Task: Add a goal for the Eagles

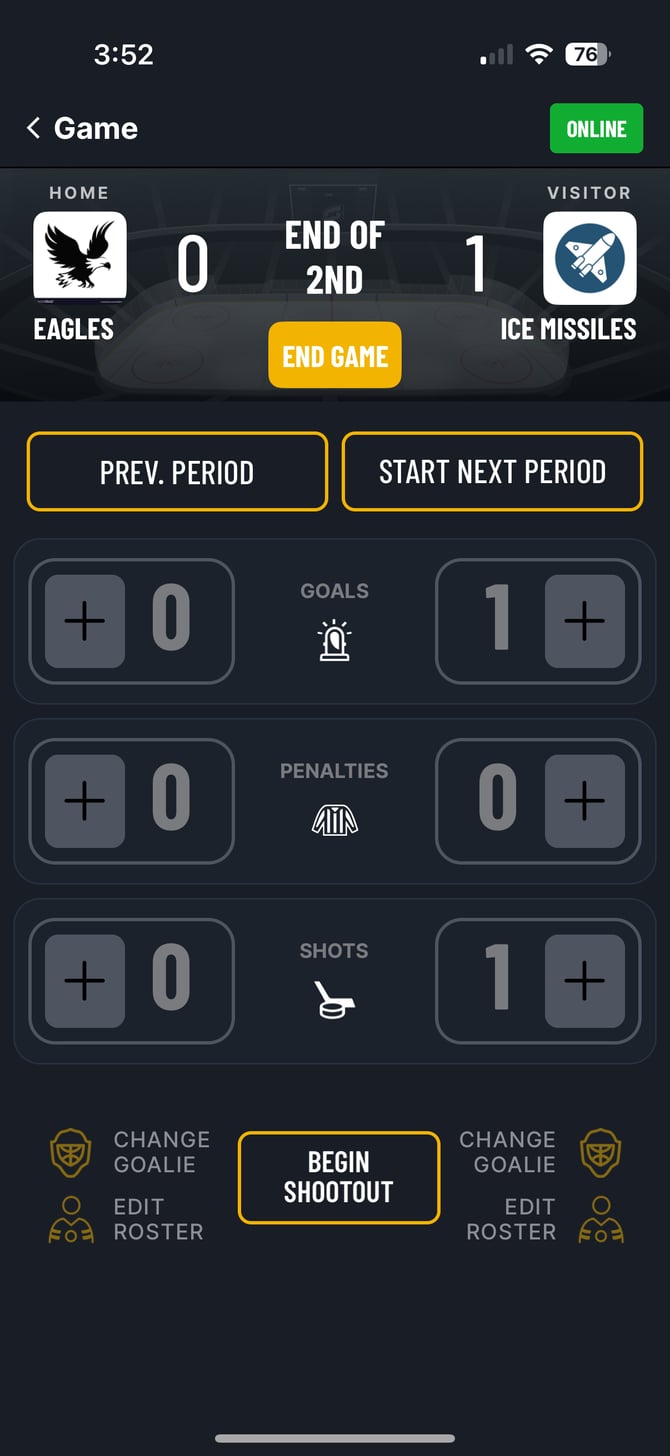Action: [85, 621]
